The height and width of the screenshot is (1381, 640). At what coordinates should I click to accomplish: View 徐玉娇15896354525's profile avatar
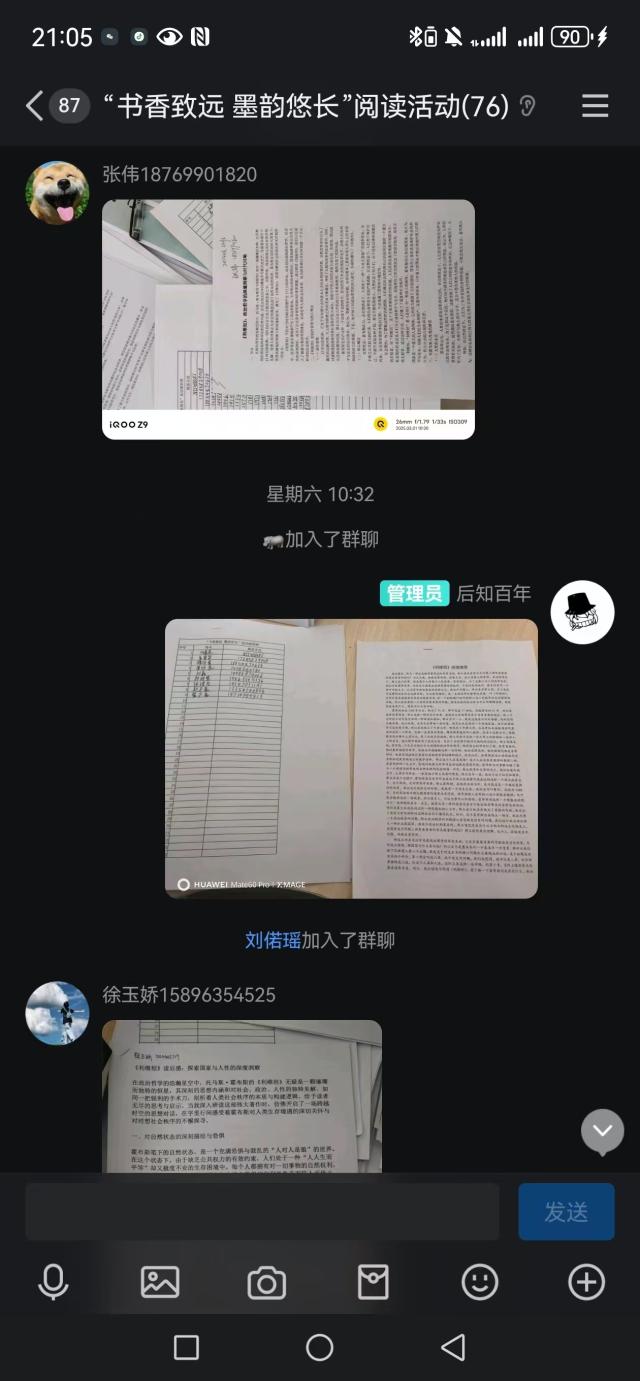pyautogui.click(x=57, y=1012)
